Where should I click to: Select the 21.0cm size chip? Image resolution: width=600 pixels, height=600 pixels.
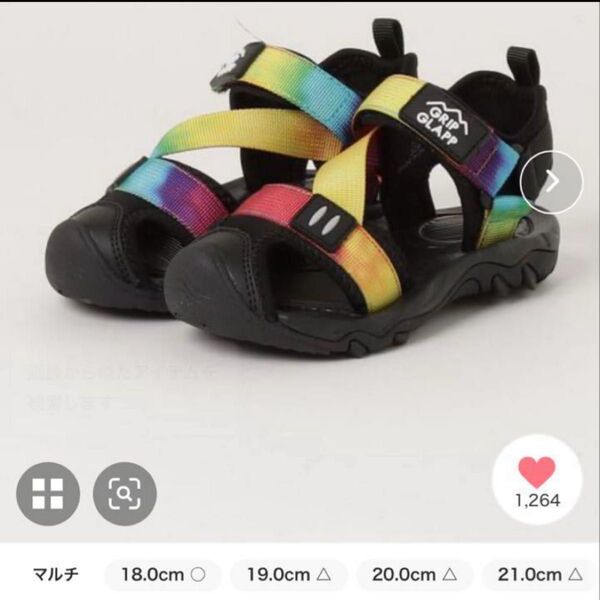(x=540, y=575)
